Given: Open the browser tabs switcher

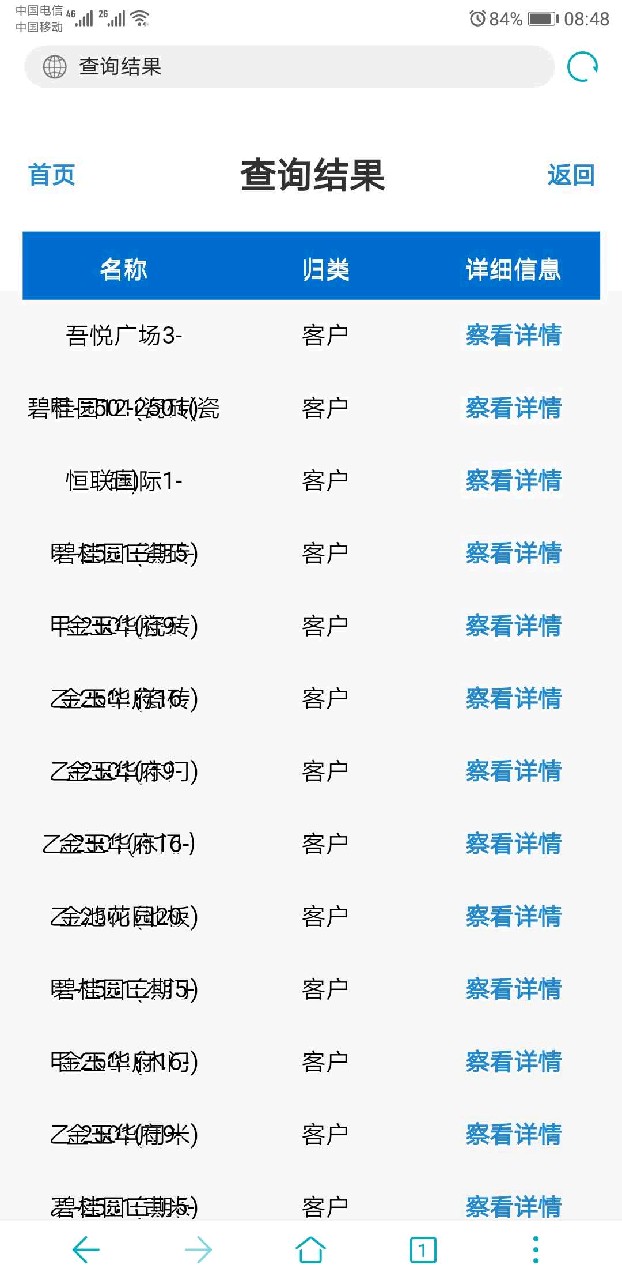Looking at the screenshot, I should click(423, 1249).
